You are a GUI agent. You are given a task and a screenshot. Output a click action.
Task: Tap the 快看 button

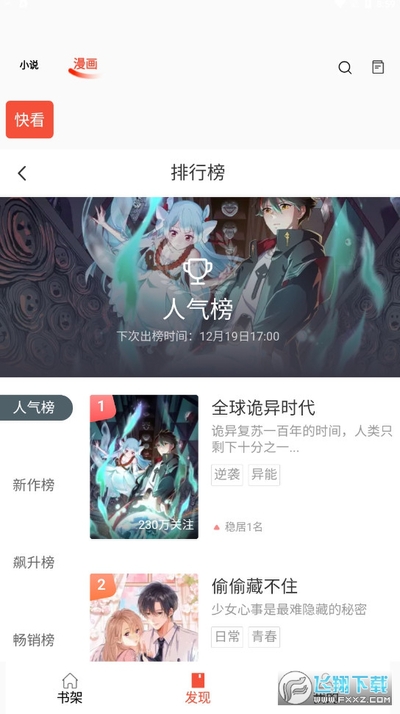click(30, 119)
